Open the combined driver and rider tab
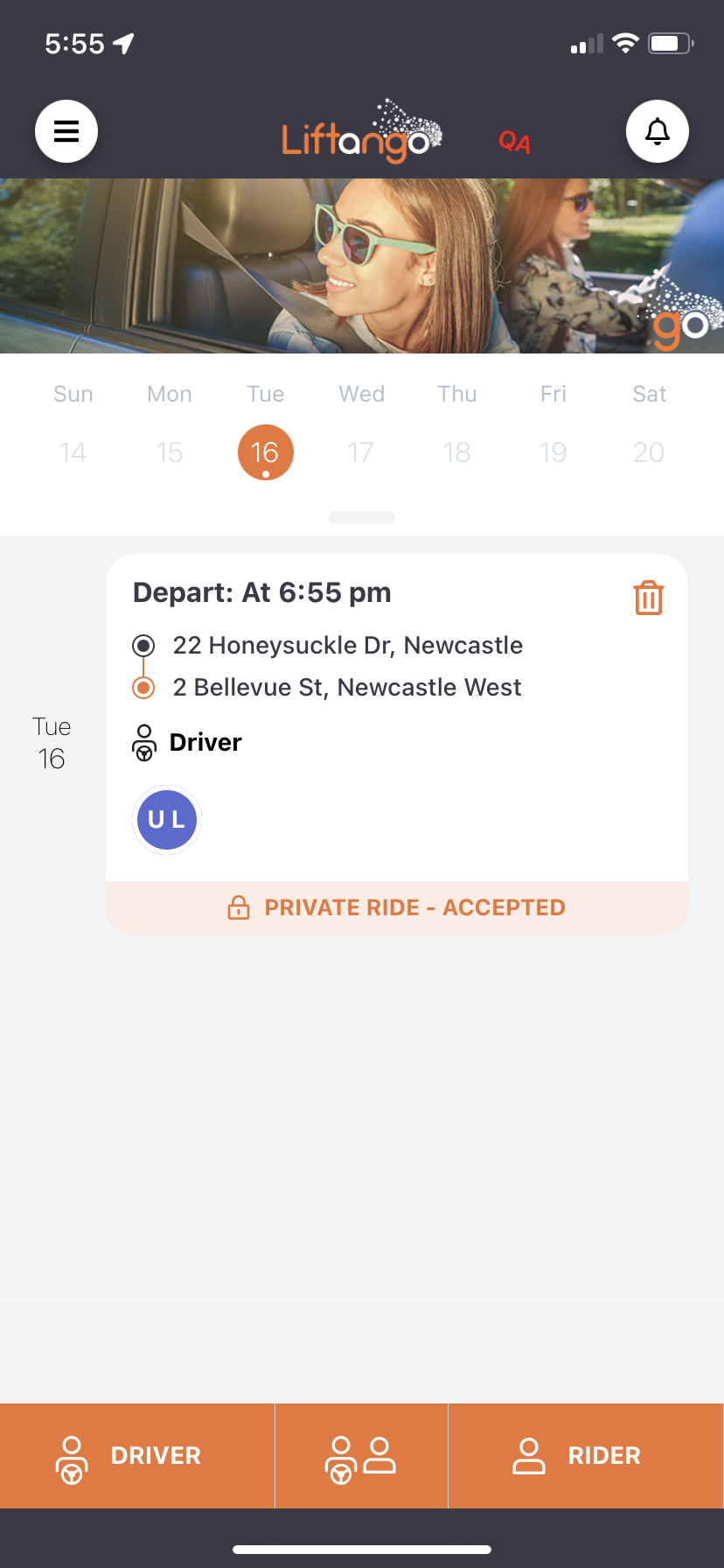The image size is (724, 1568). point(361,1456)
